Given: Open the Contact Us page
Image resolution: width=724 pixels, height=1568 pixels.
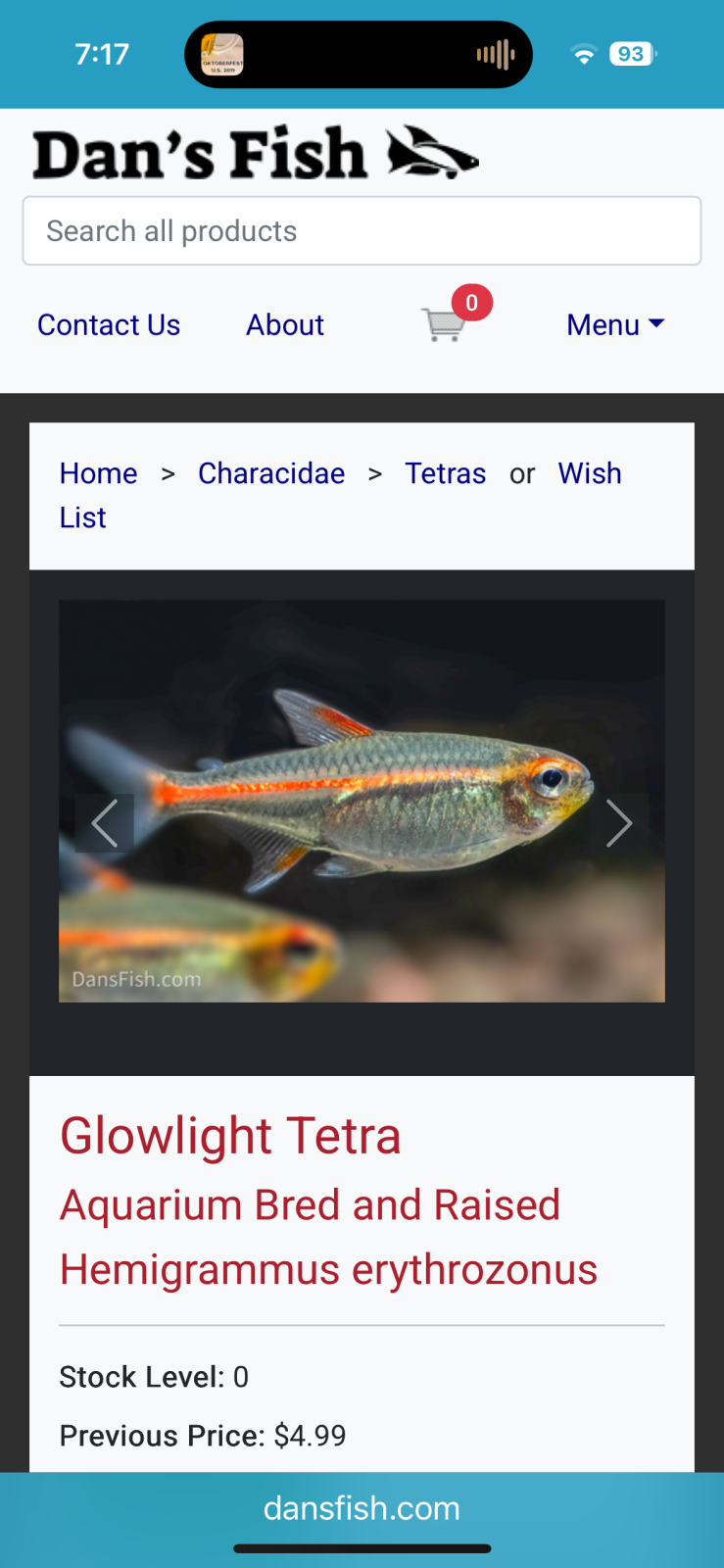Looking at the screenshot, I should tap(109, 325).
